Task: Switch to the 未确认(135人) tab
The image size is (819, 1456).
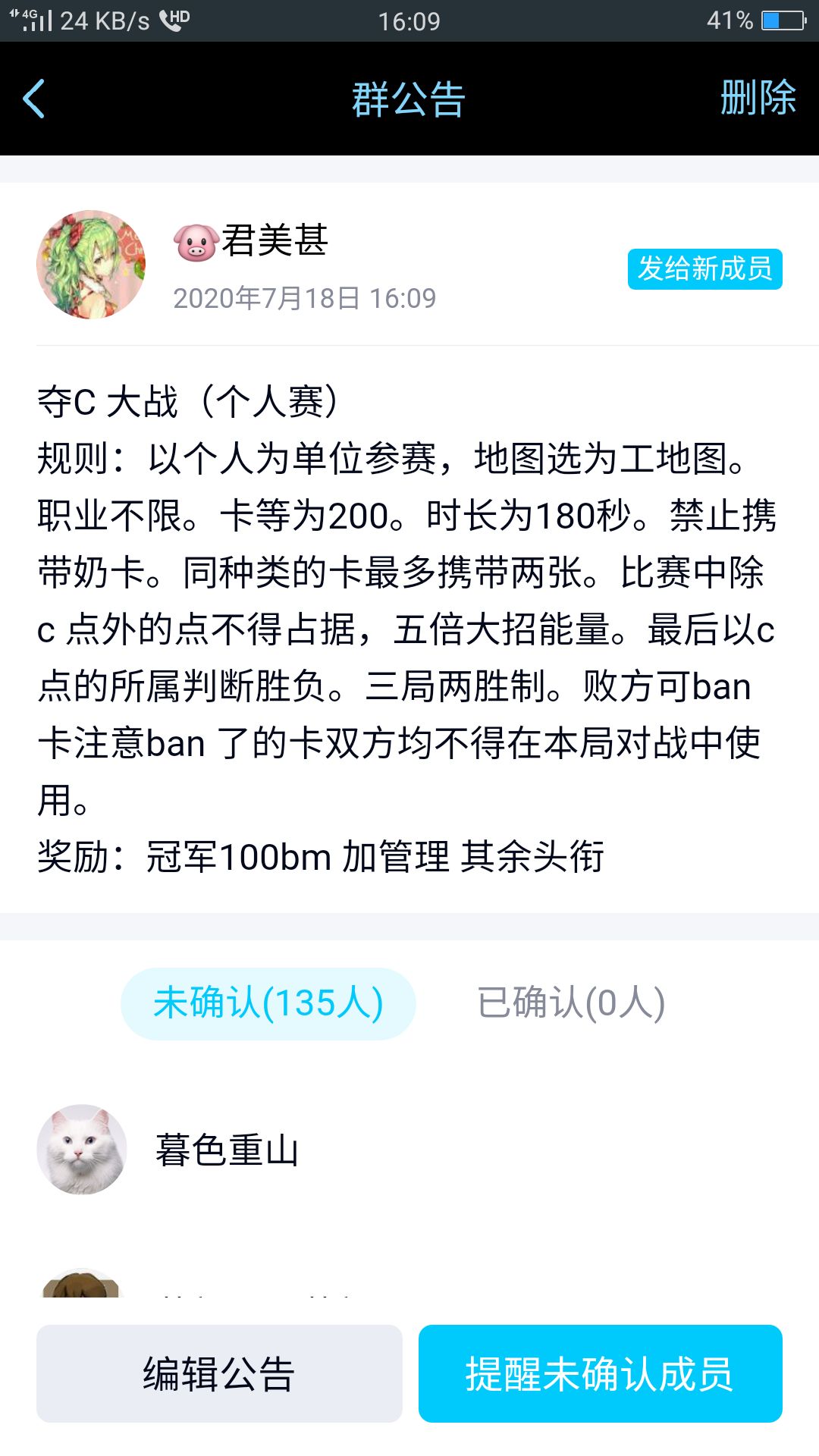Action: coord(268,1003)
